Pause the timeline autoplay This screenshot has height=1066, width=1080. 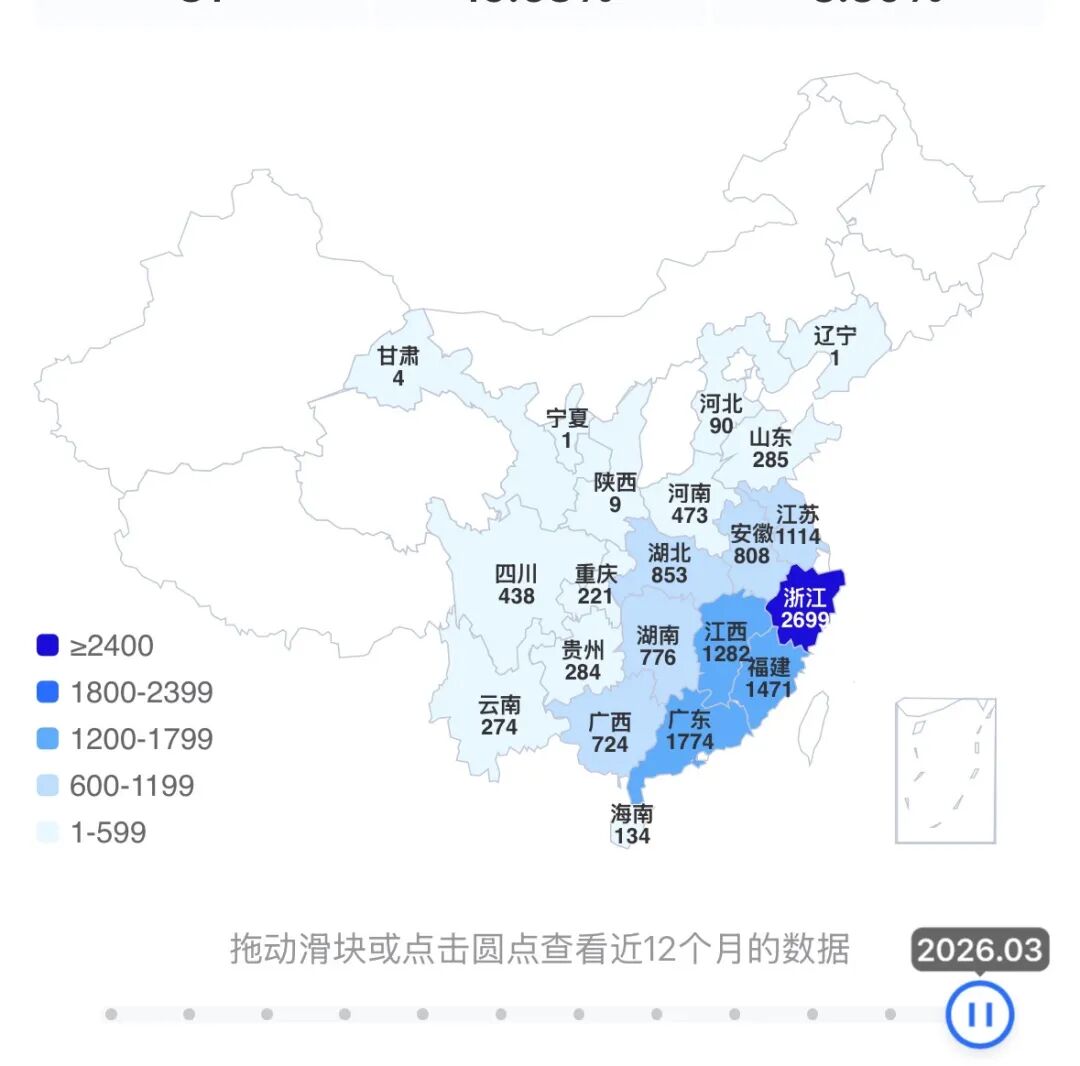pyautogui.click(x=980, y=1014)
